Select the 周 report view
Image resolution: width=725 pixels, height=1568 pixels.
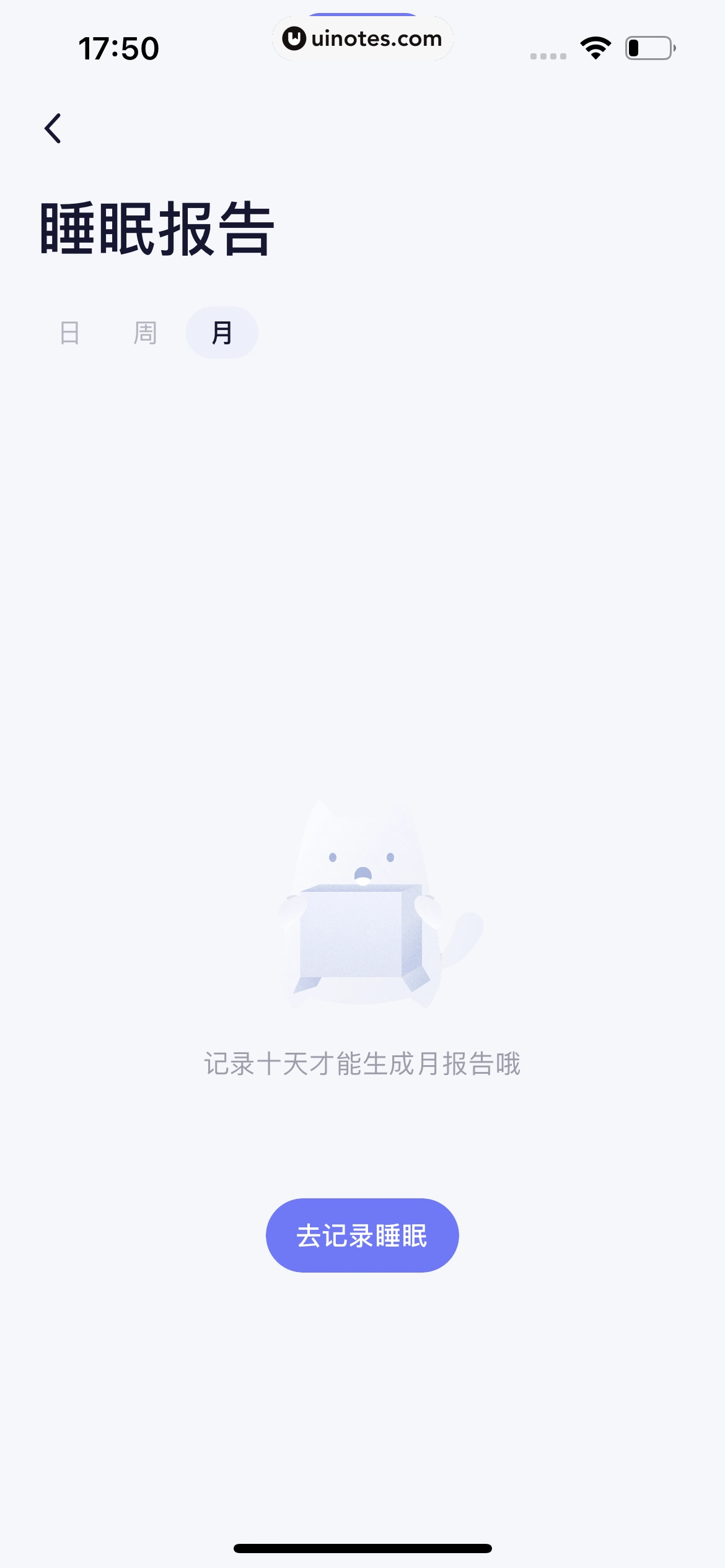(x=145, y=332)
